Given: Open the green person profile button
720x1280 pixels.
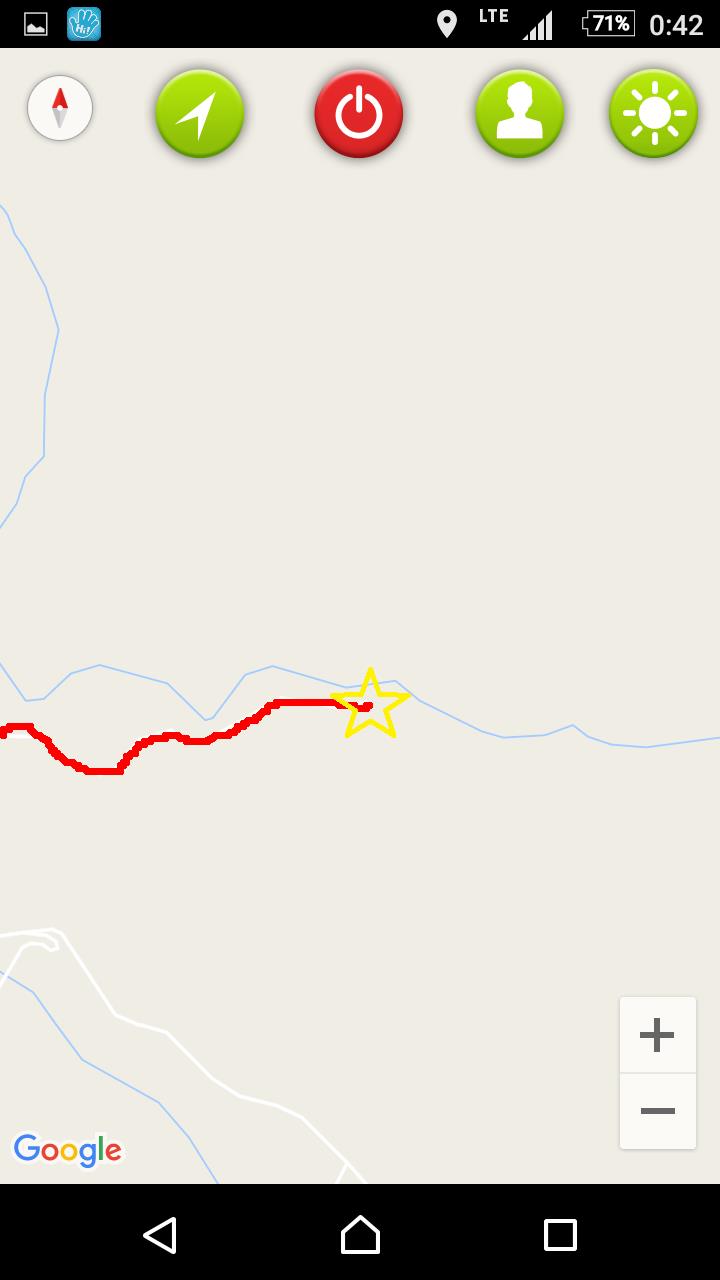Looking at the screenshot, I should click(520, 114).
